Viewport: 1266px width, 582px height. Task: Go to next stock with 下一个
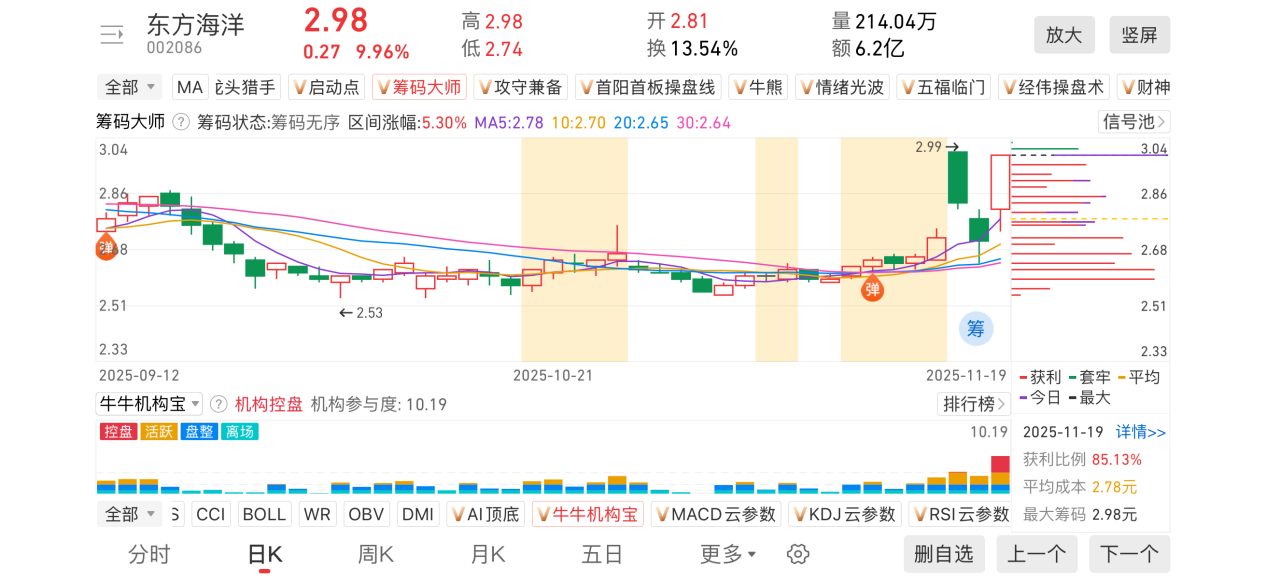point(1129,554)
